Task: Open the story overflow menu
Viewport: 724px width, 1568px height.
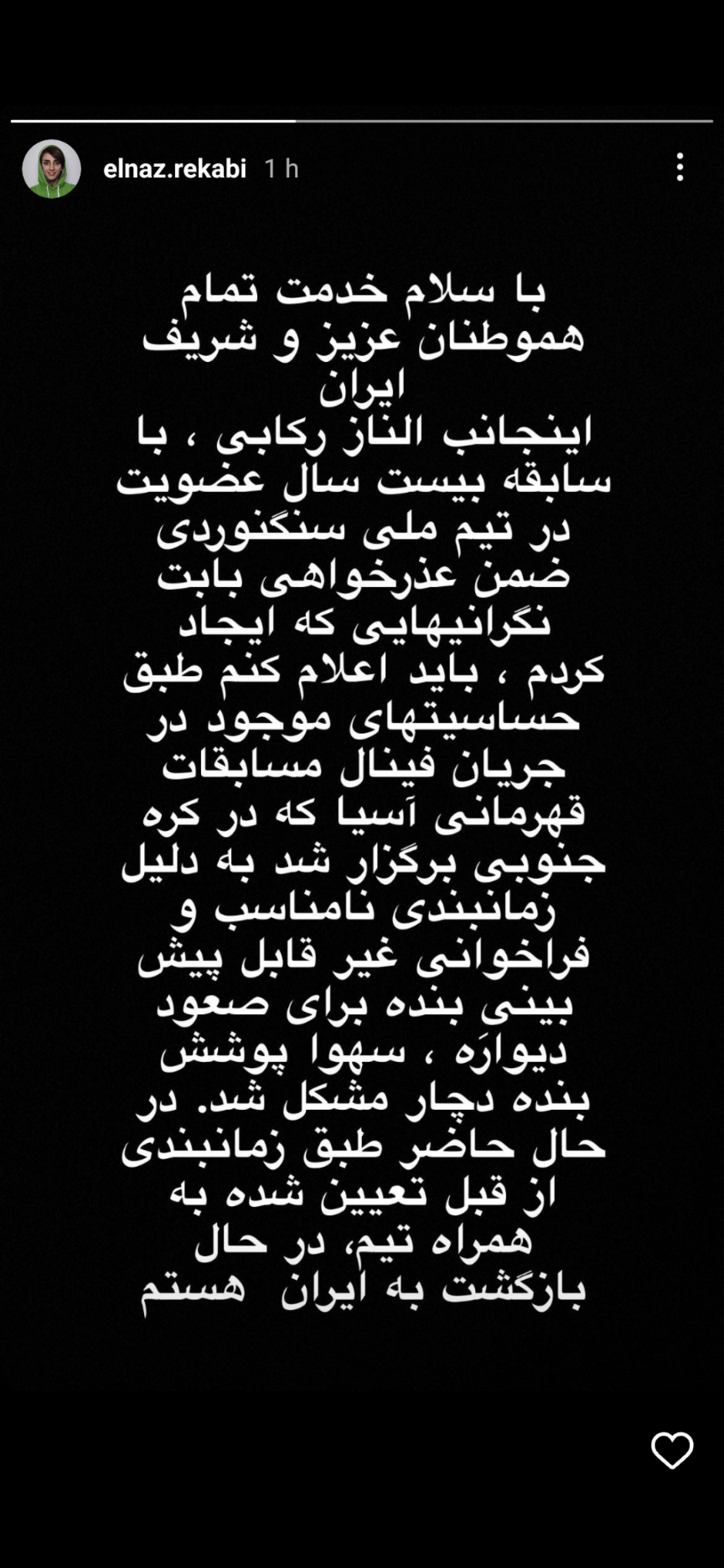Action: tap(680, 168)
